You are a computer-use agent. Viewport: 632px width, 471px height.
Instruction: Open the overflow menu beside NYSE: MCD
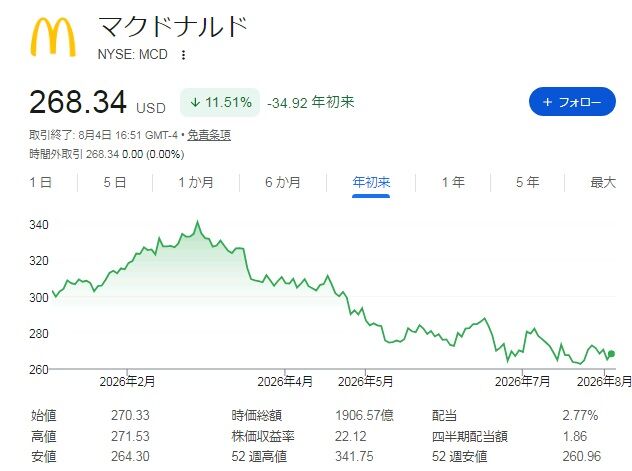click(x=183, y=55)
